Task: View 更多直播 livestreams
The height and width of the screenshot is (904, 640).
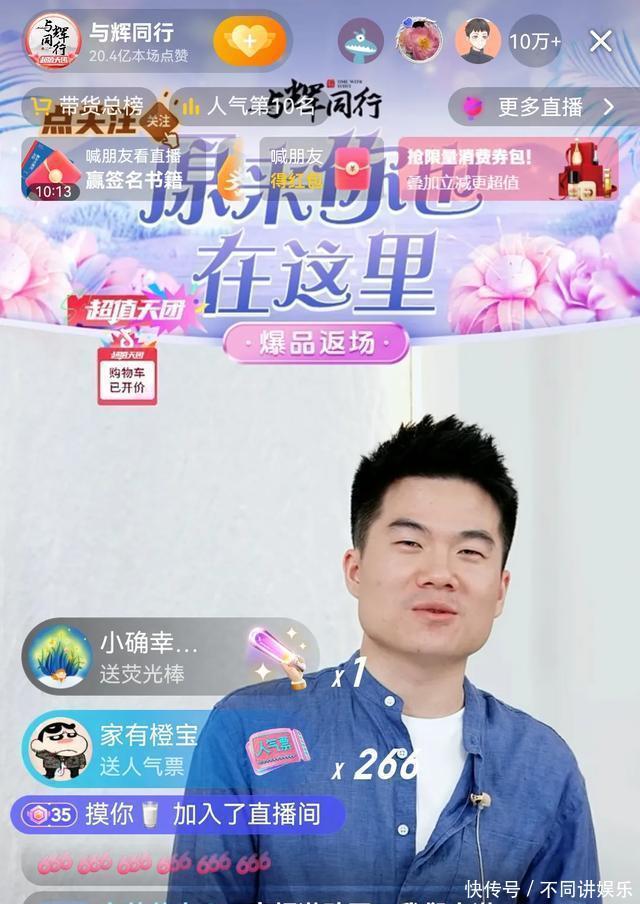Action: 542,107
